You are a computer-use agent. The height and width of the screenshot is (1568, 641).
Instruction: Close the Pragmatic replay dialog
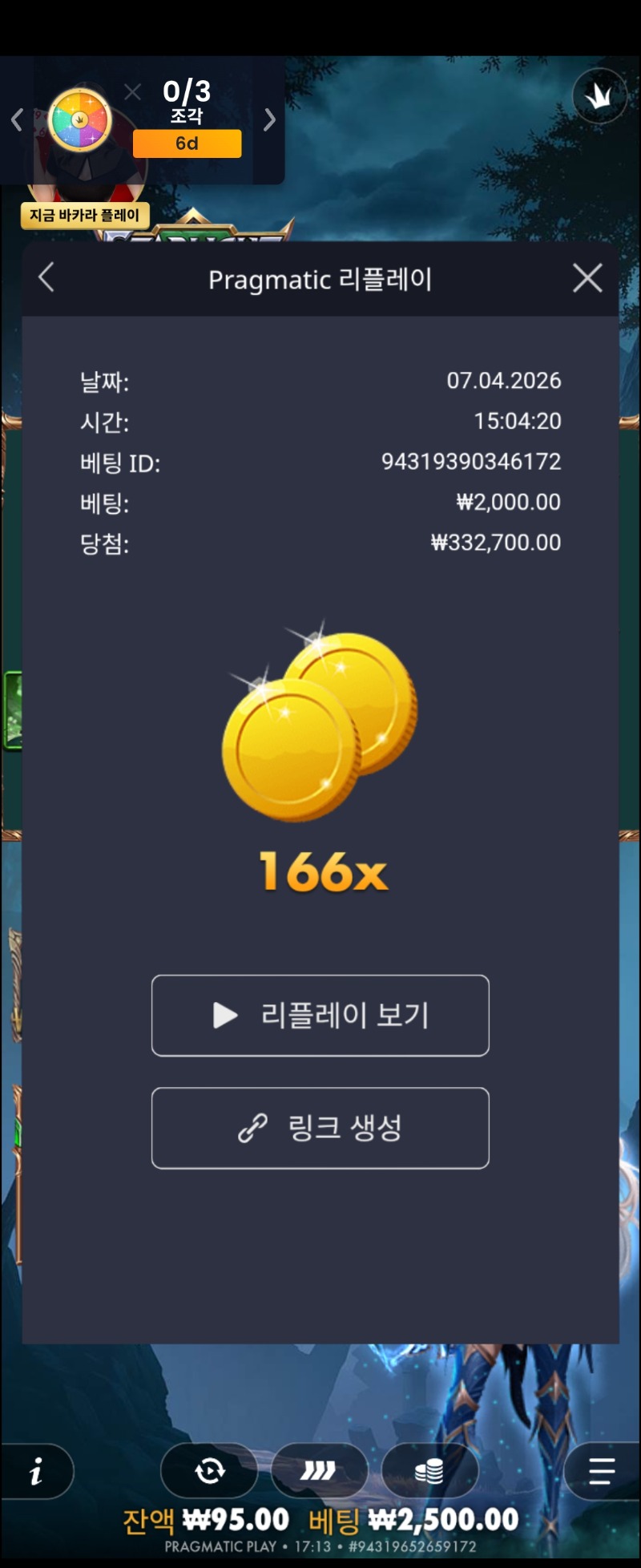click(x=587, y=278)
